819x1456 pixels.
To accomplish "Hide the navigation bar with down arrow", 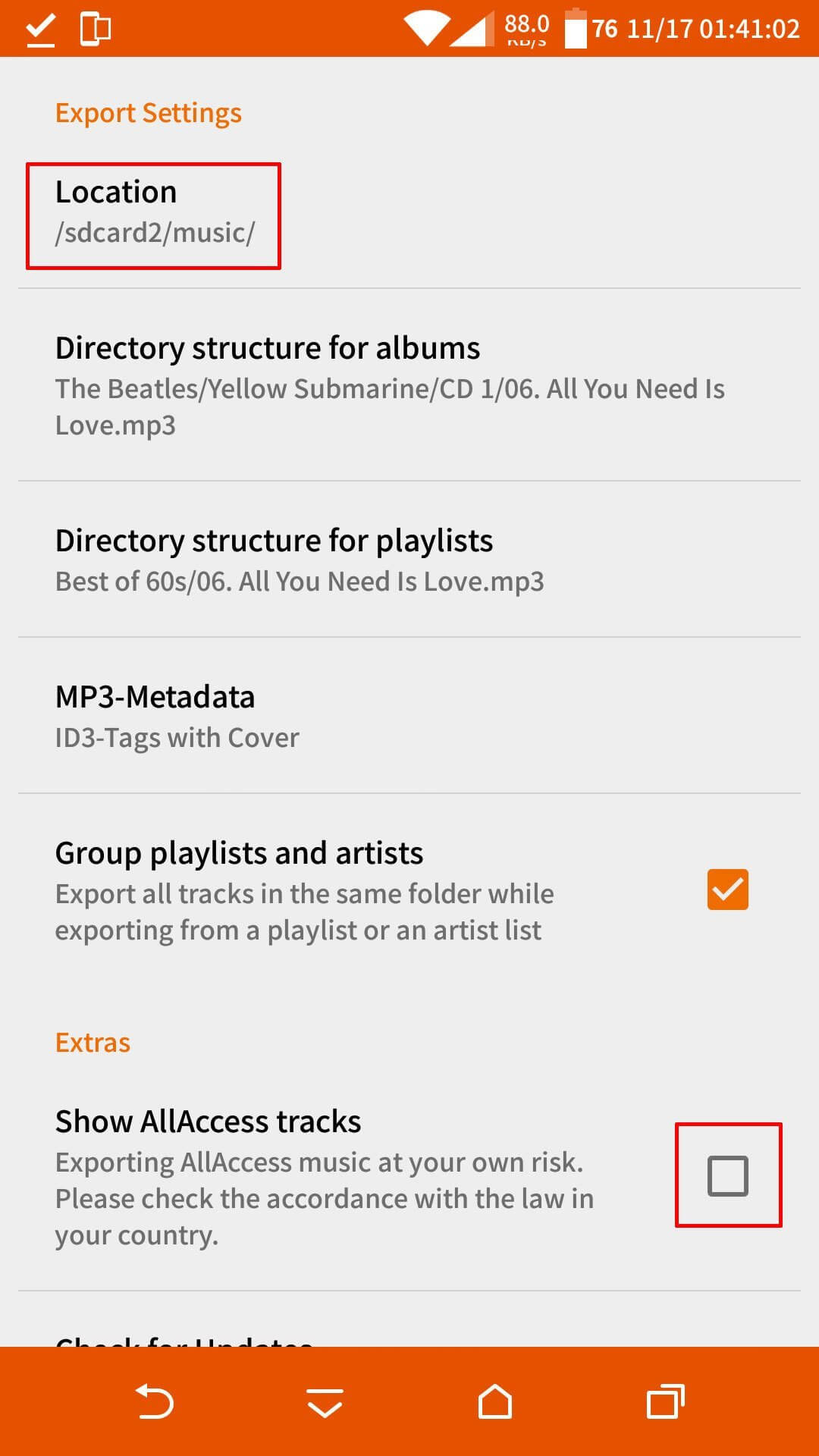I will tap(325, 1403).
